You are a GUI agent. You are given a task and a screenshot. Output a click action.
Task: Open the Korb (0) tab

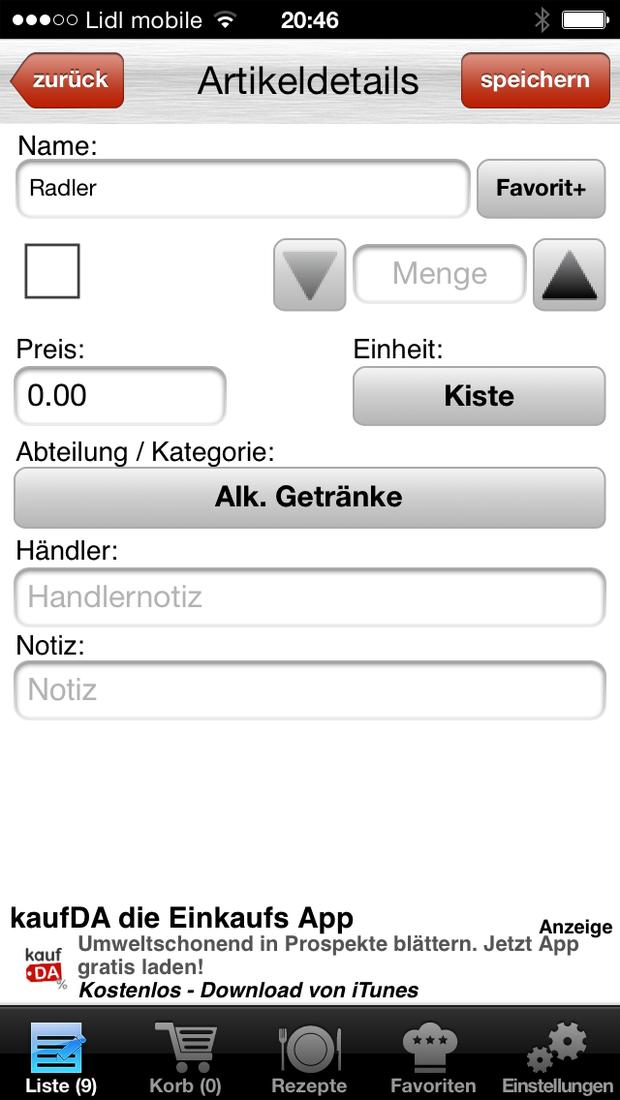tap(185, 1054)
